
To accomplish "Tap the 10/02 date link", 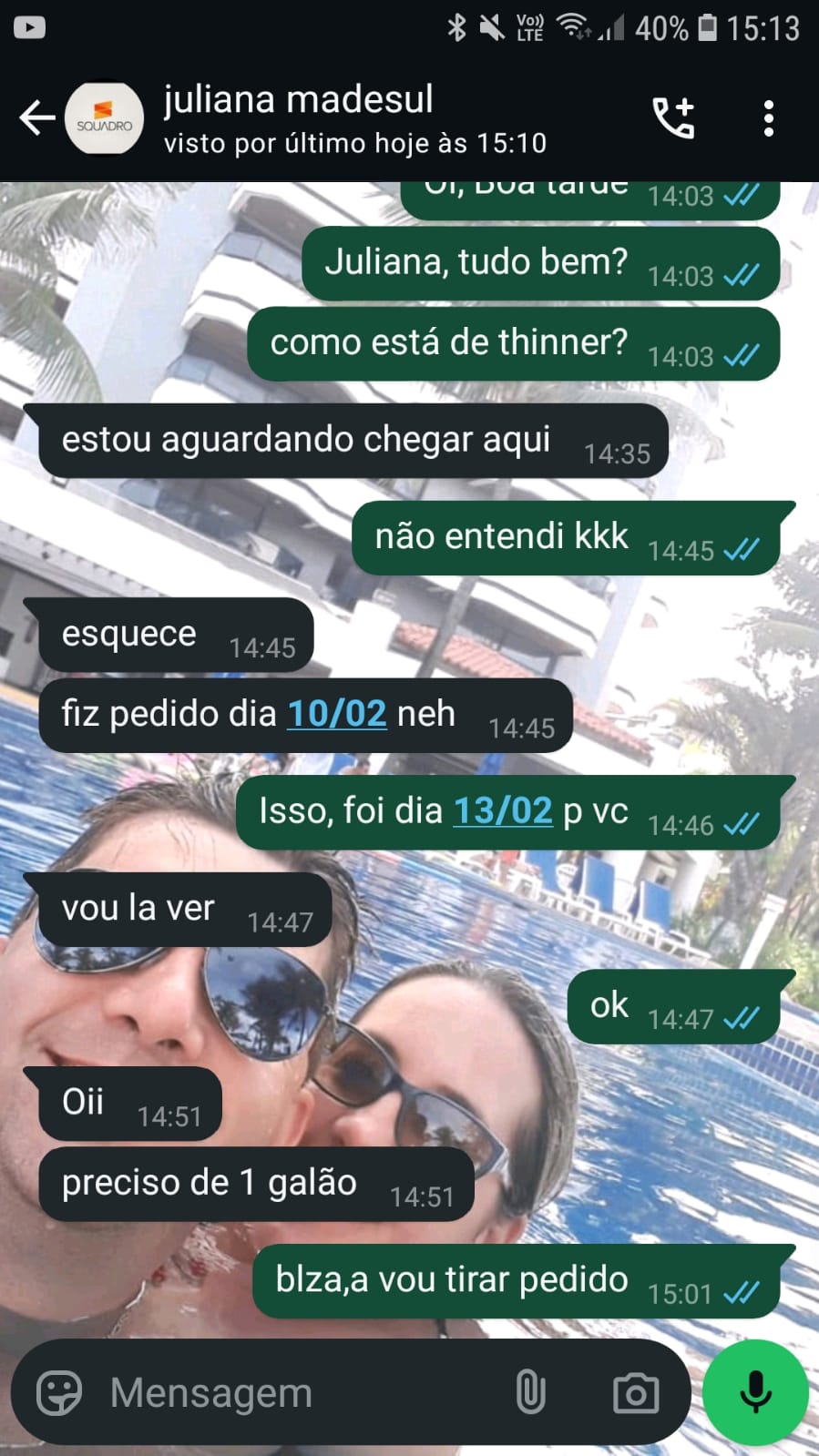I will (x=337, y=714).
